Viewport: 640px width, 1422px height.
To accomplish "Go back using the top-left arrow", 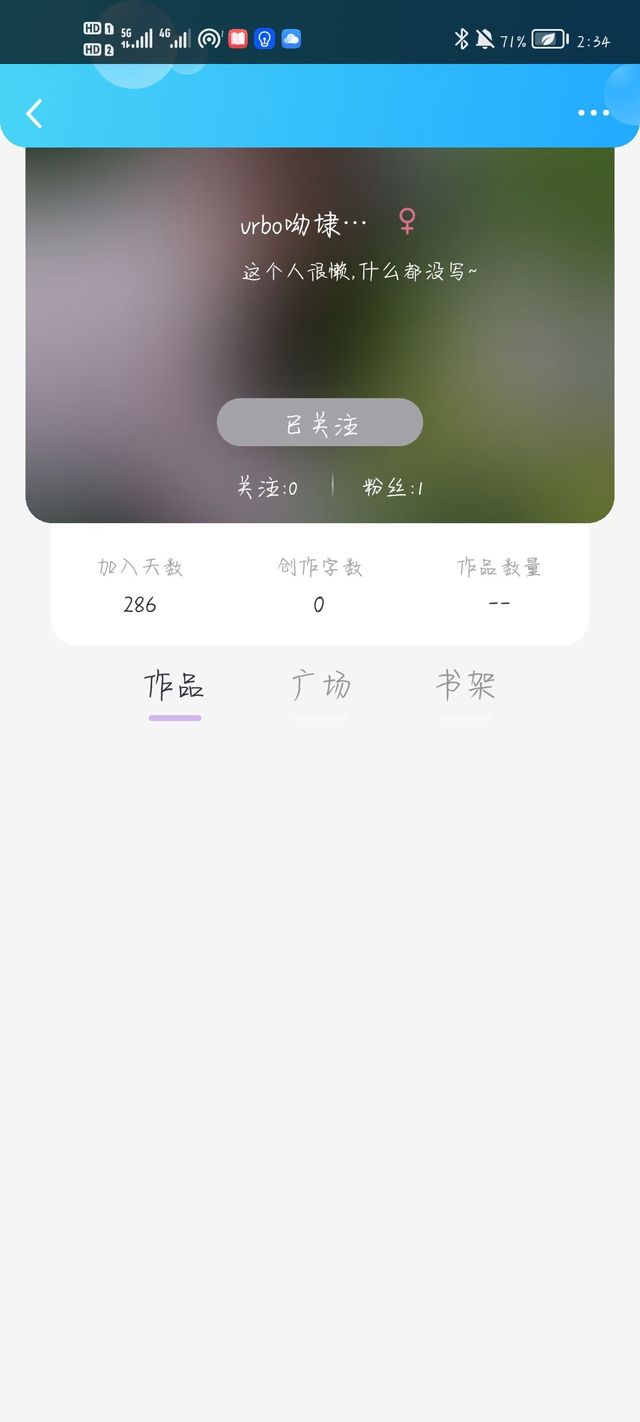I will [34, 113].
